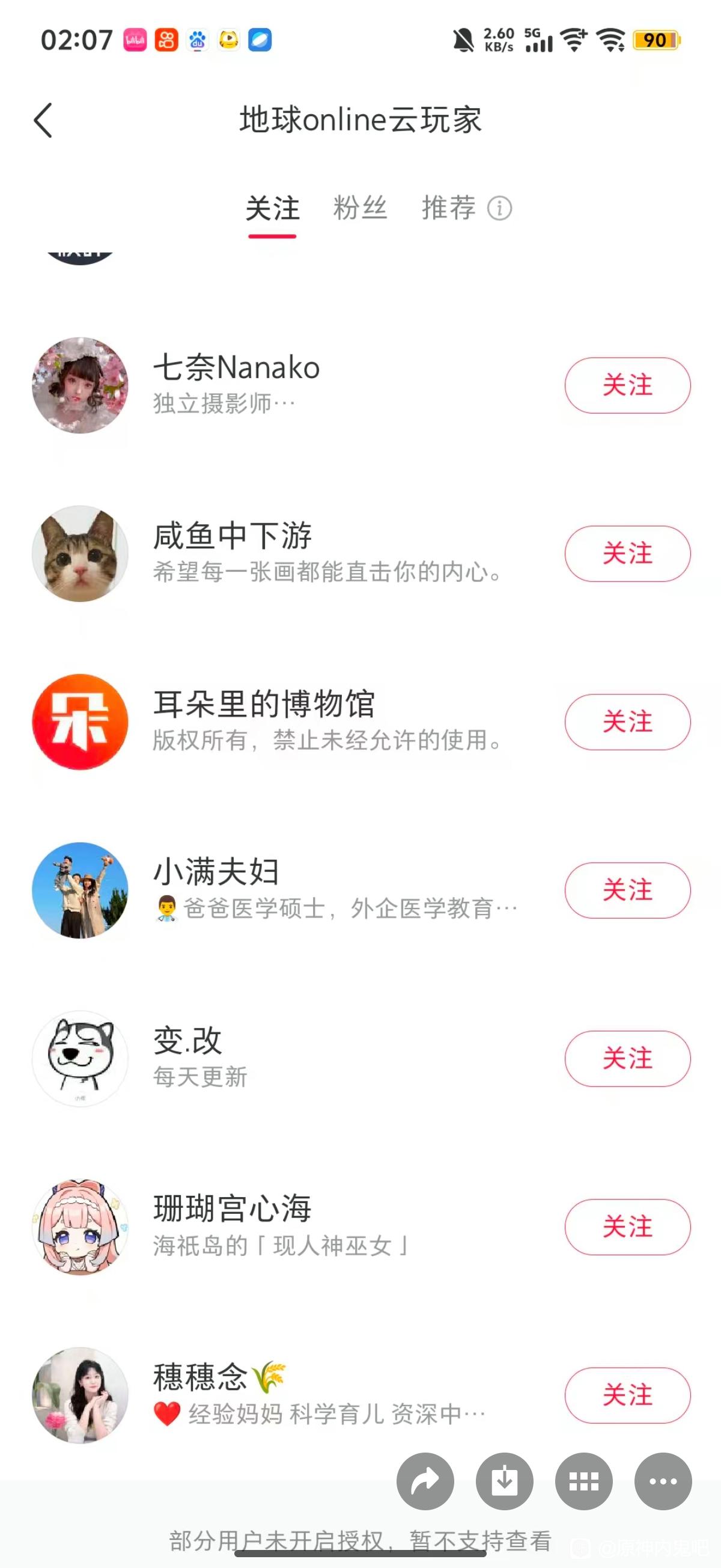Switch to the 粉丝 tab
Screen dimensions: 721x1568
(359, 208)
